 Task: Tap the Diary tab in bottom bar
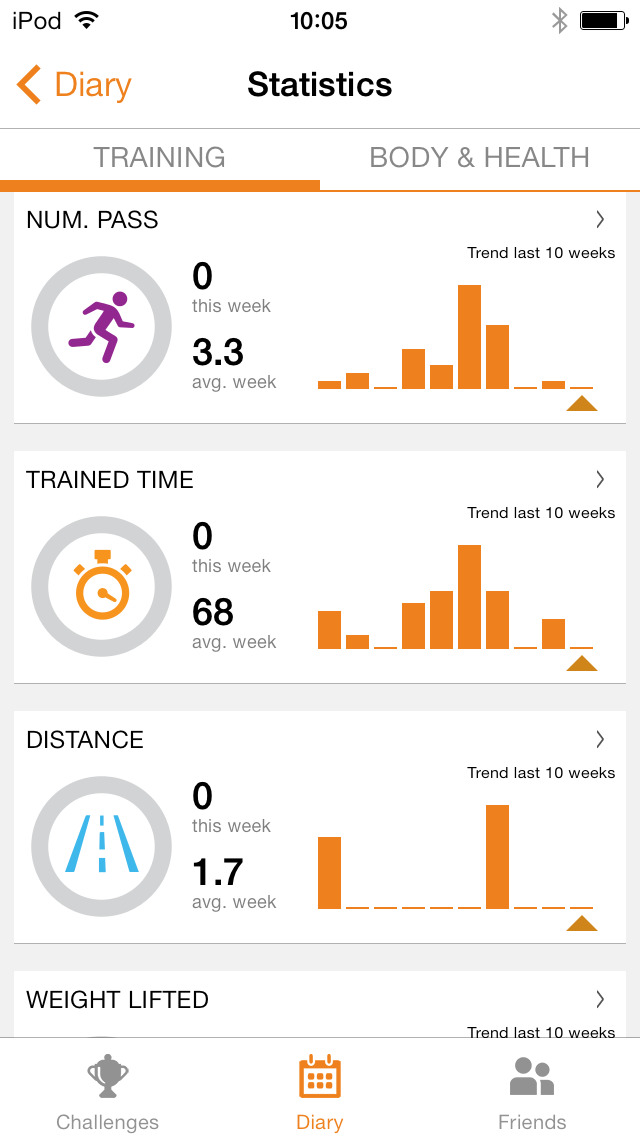coord(320,1092)
